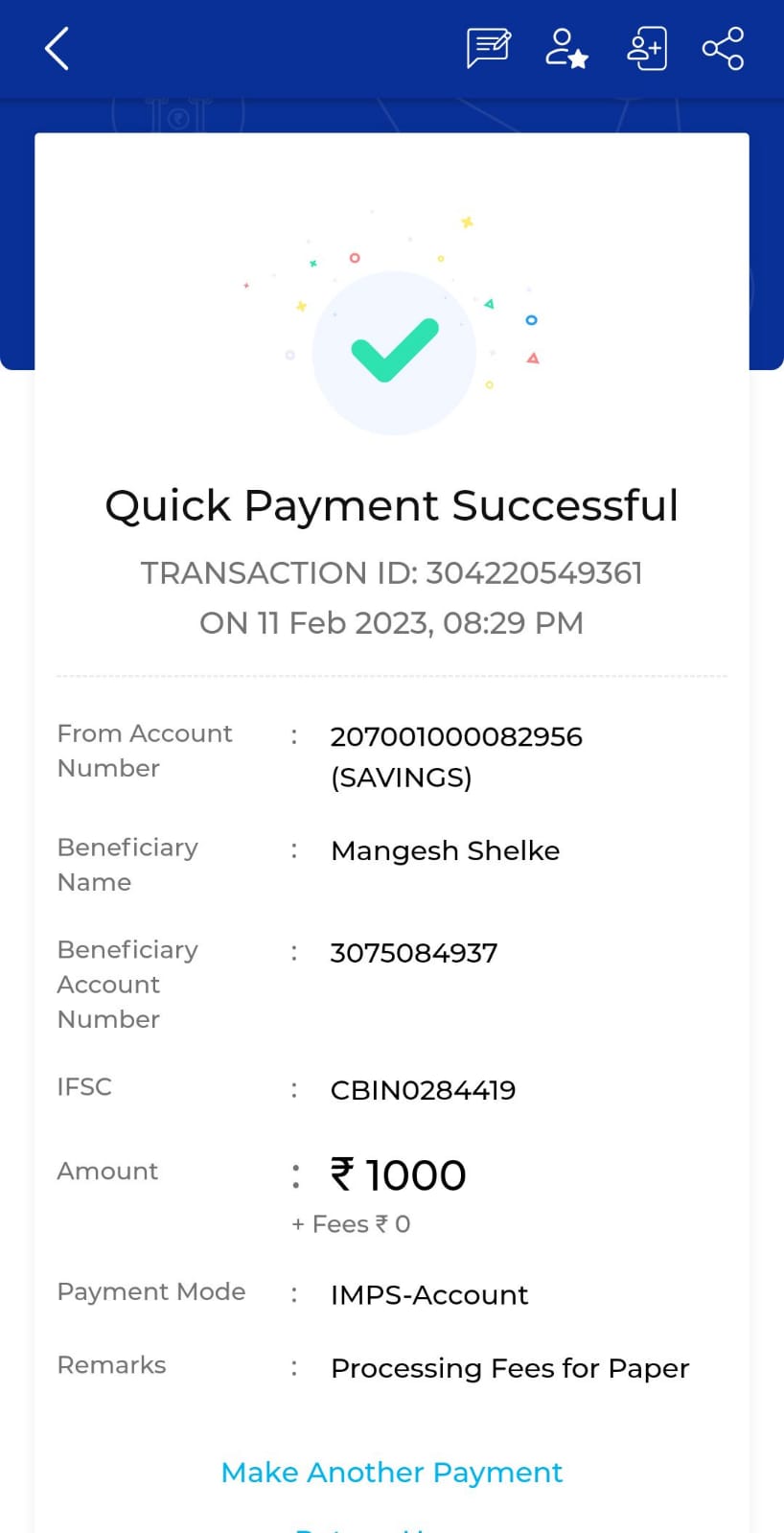The image size is (784, 1533).
Task: Add this payee as beneficiary
Action: 647,49
